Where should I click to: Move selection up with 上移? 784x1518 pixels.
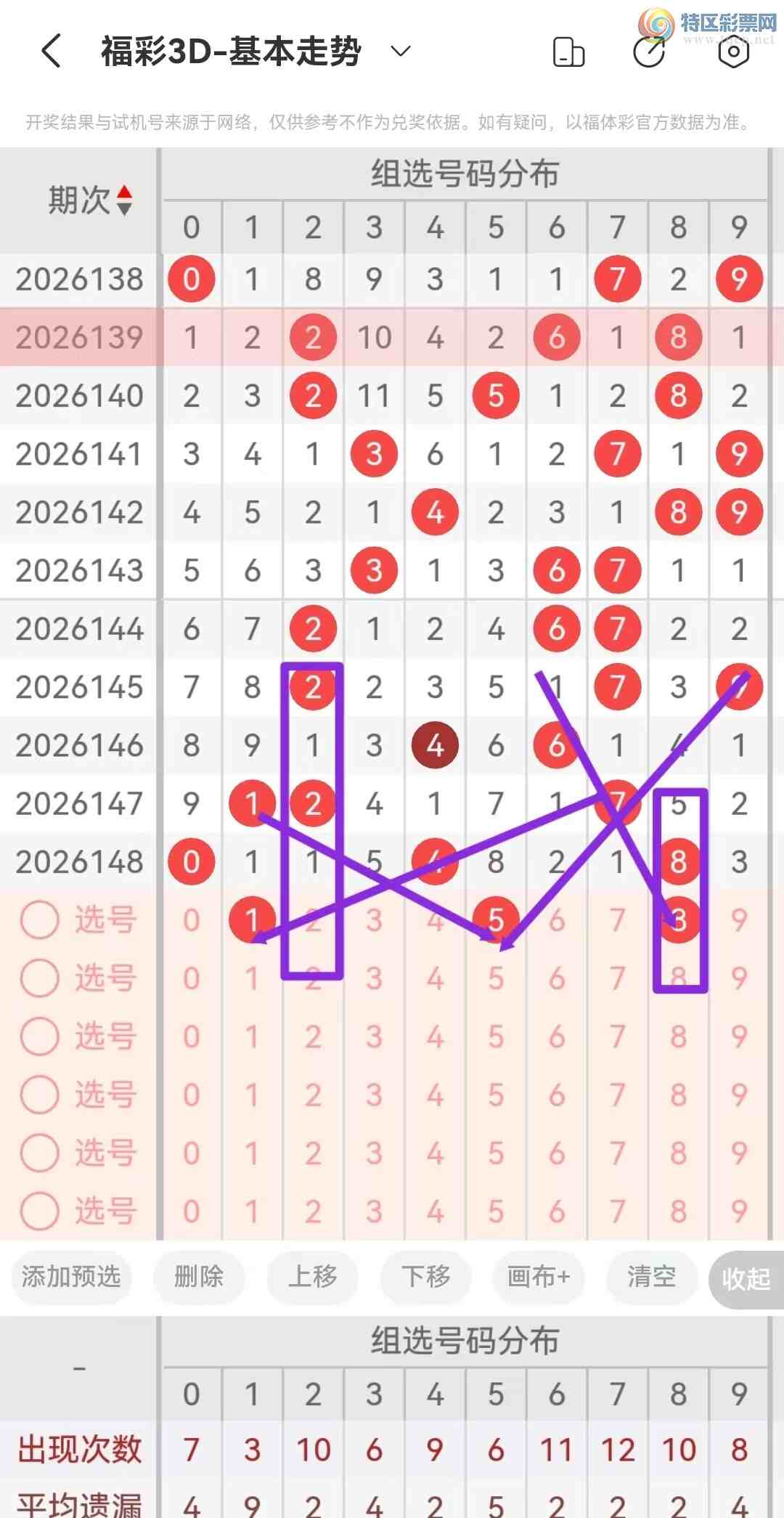(312, 1276)
